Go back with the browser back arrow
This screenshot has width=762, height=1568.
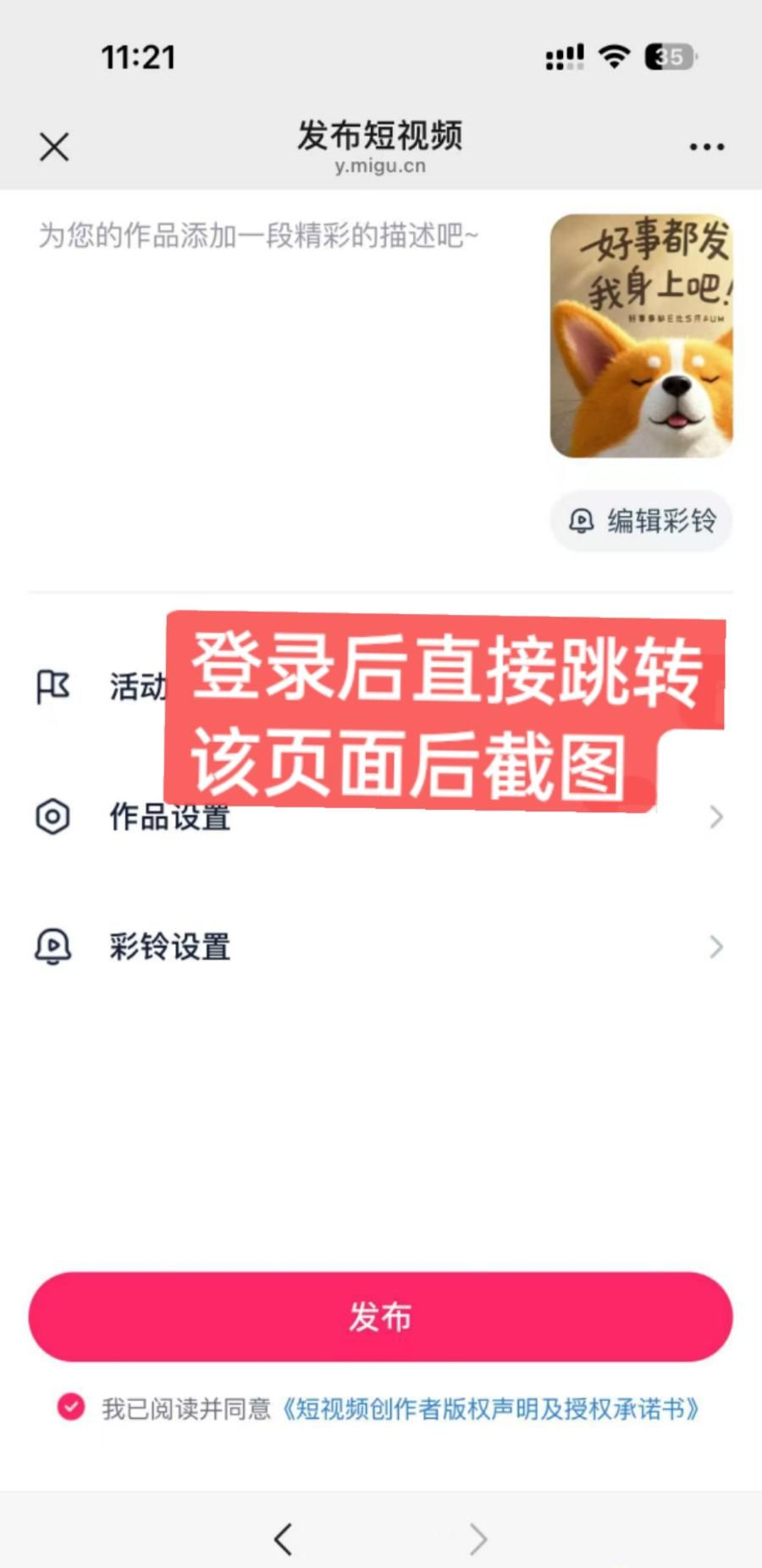click(284, 1538)
